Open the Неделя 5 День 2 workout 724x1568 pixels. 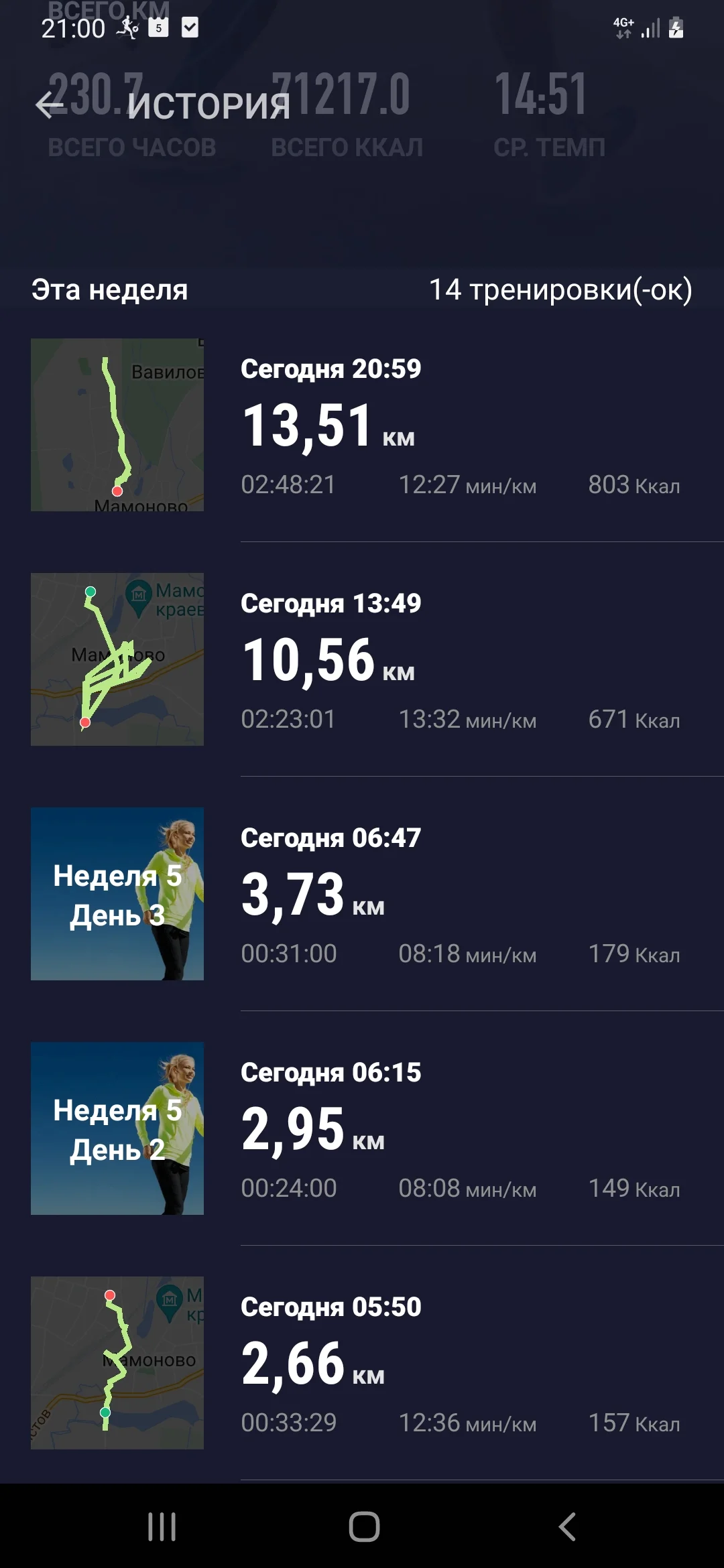point(362,1128)
